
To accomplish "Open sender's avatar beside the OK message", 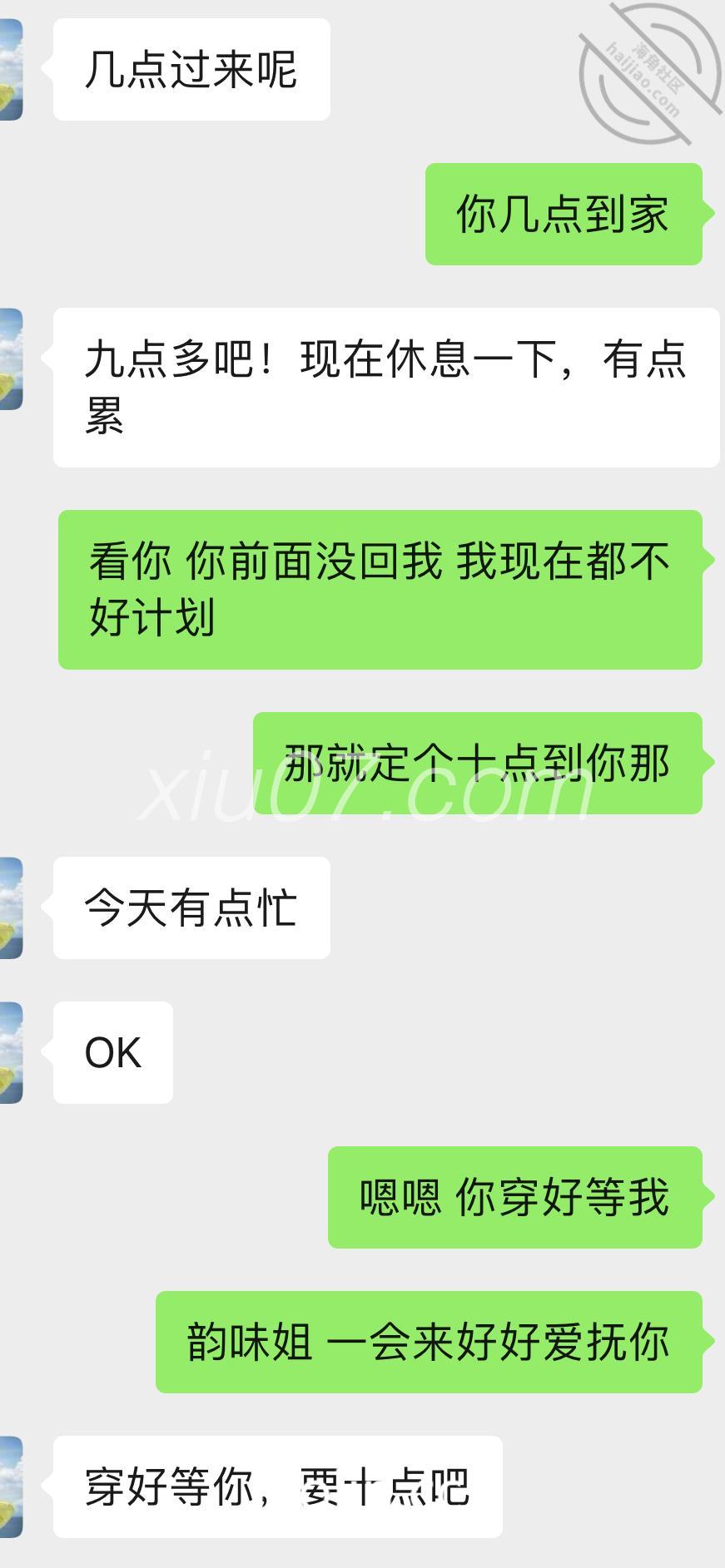I will coord(11,1052).
